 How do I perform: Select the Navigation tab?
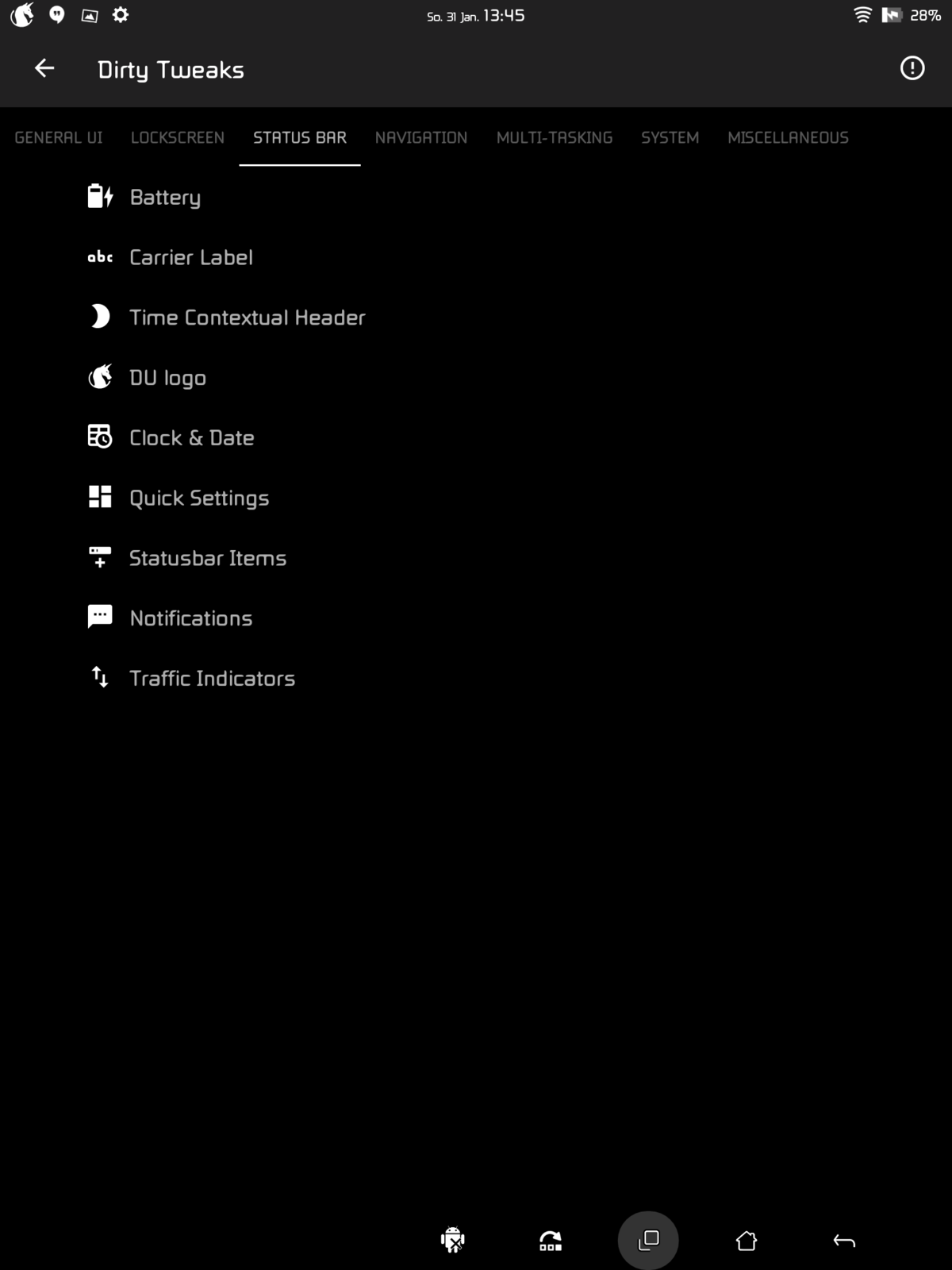(x=421, y=138)
